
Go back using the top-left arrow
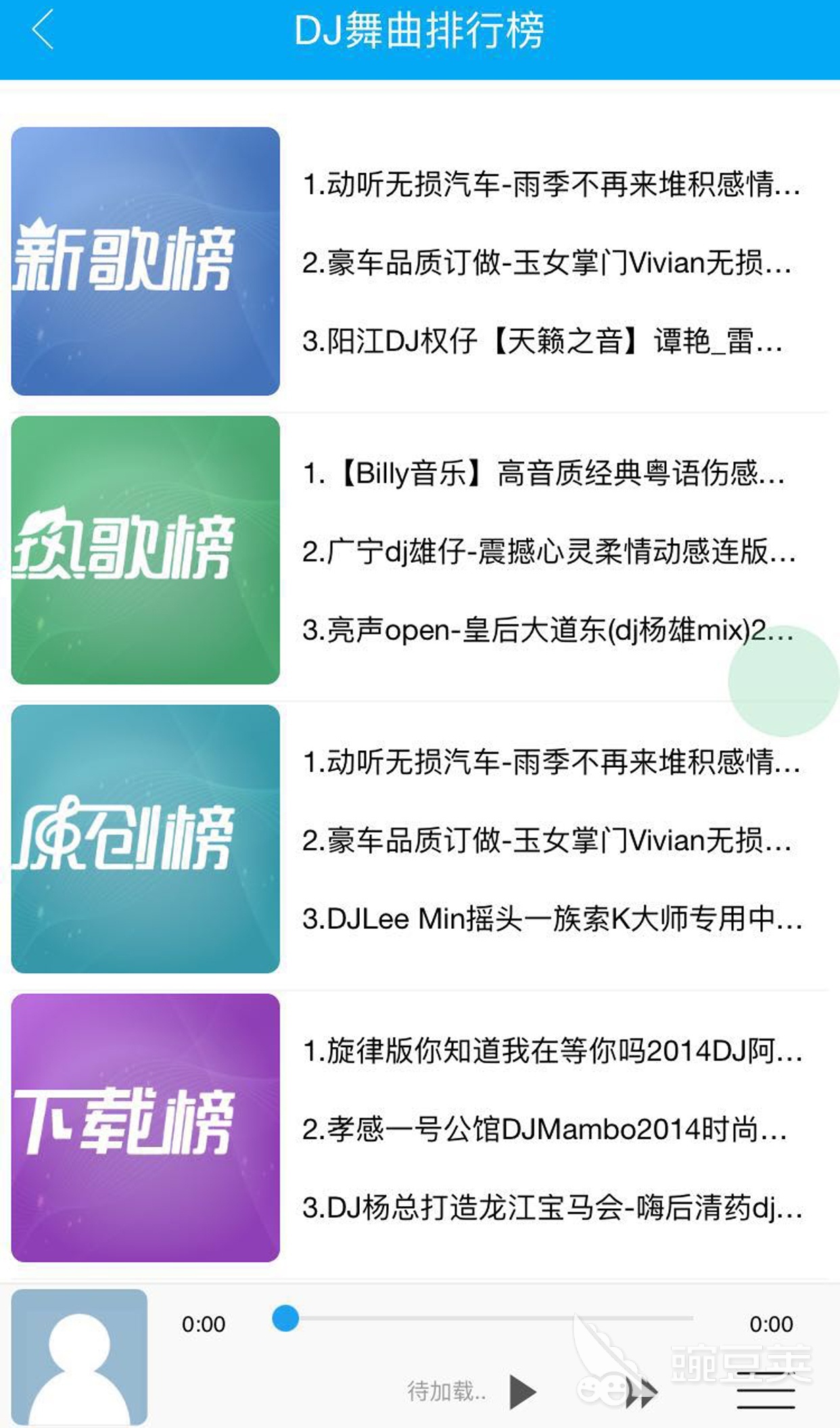pos(43,30)
